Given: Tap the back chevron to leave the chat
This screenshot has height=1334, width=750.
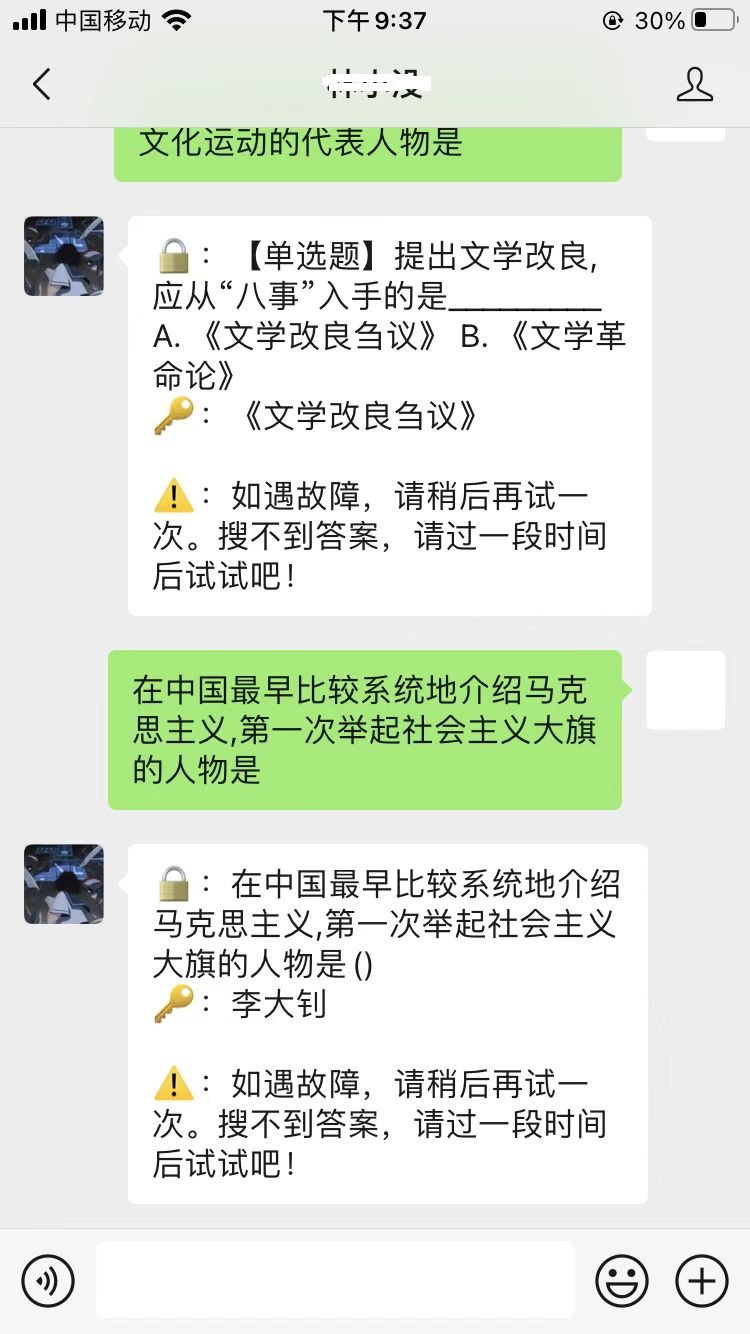Looking at the screenshot, I should [x=40, y=85].
